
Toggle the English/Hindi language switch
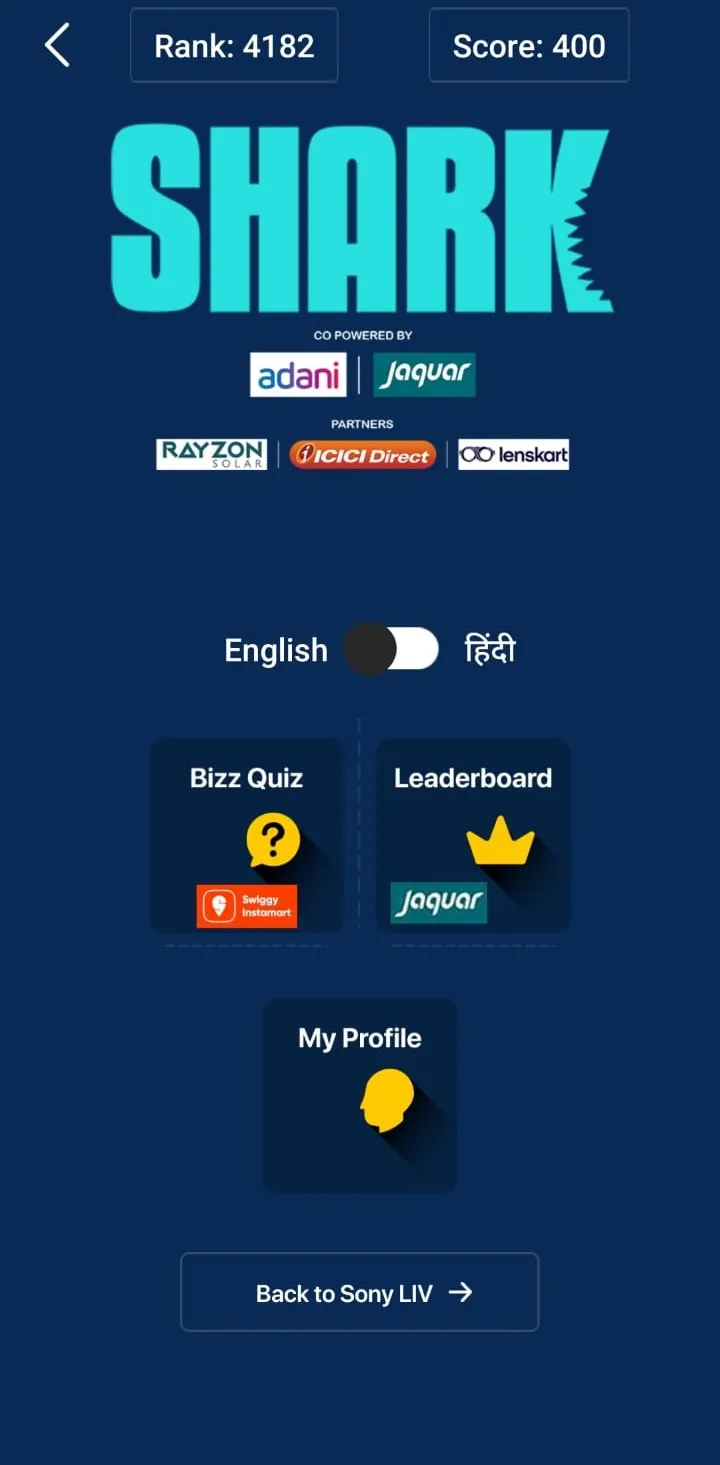coord(391,649)
